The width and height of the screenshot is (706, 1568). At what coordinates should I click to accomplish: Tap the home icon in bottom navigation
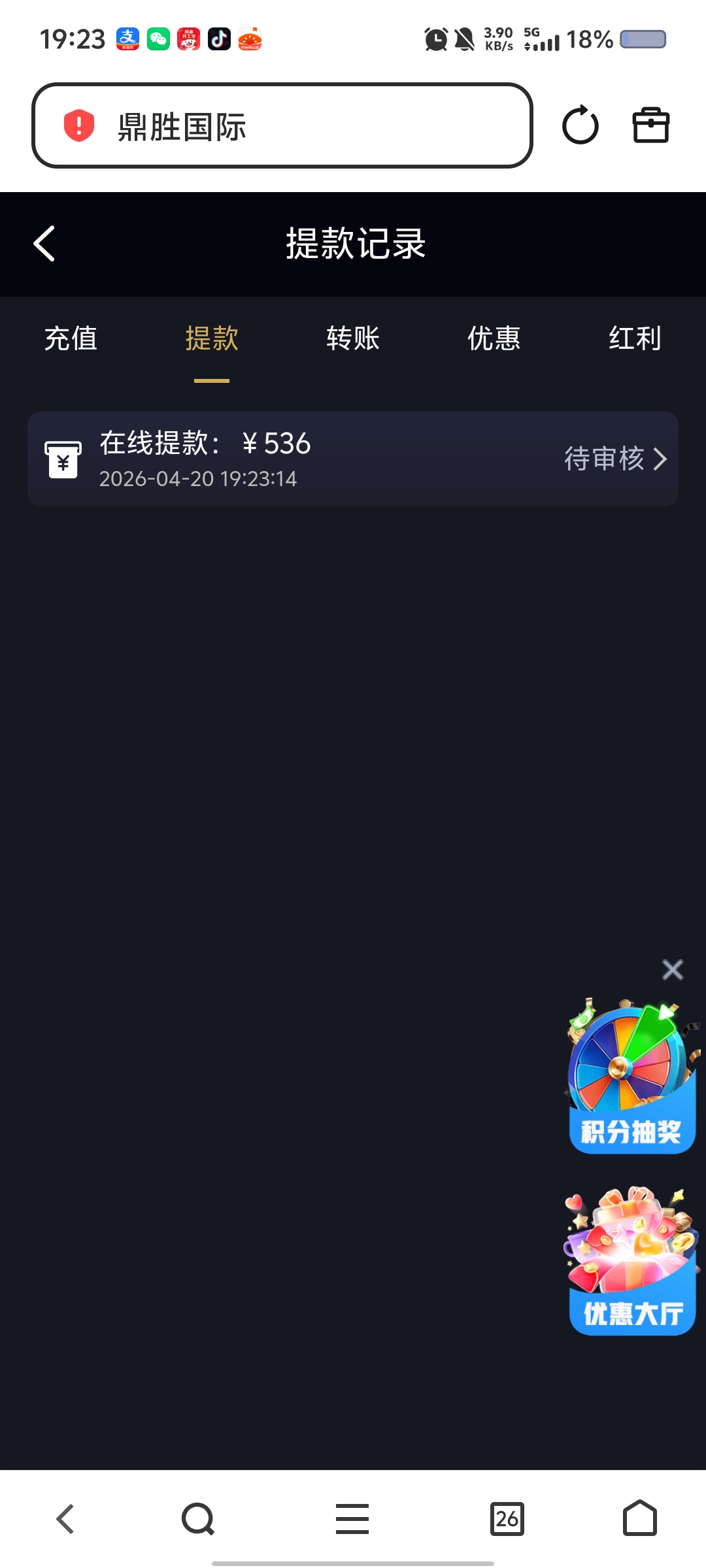click(639, 1518)
